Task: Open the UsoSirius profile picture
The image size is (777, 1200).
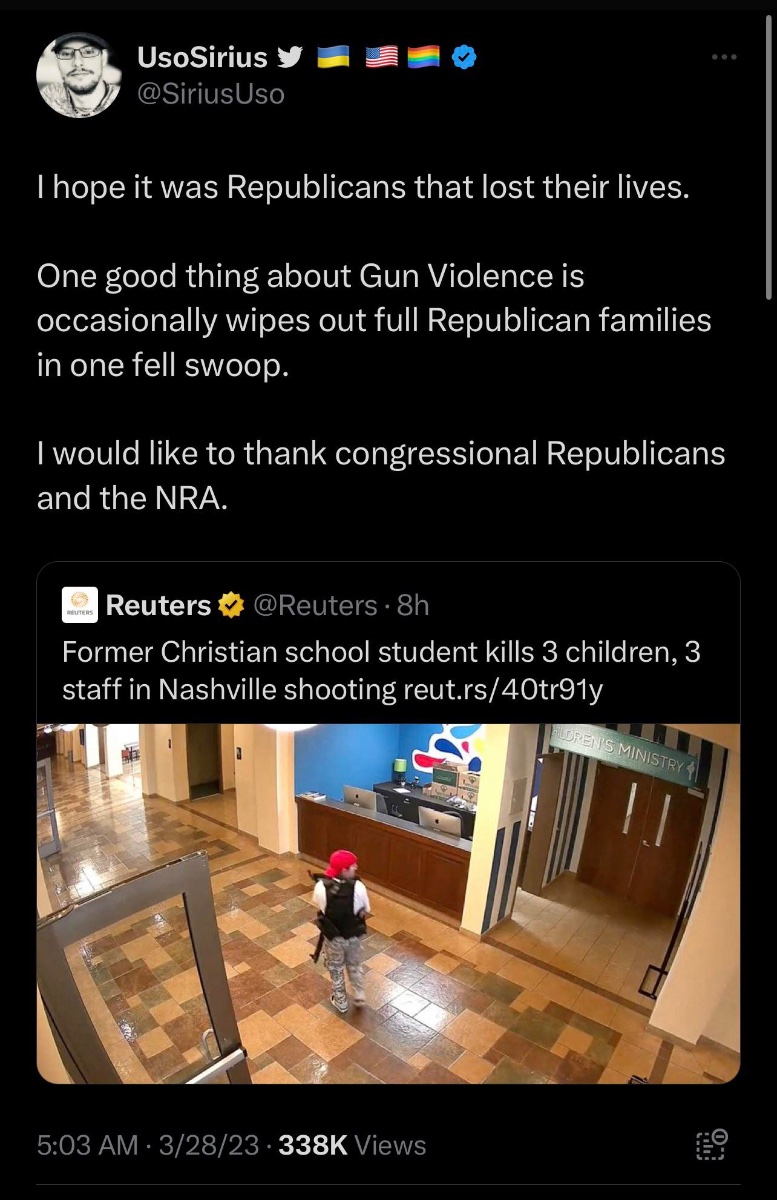Action: tap(79, 76)
